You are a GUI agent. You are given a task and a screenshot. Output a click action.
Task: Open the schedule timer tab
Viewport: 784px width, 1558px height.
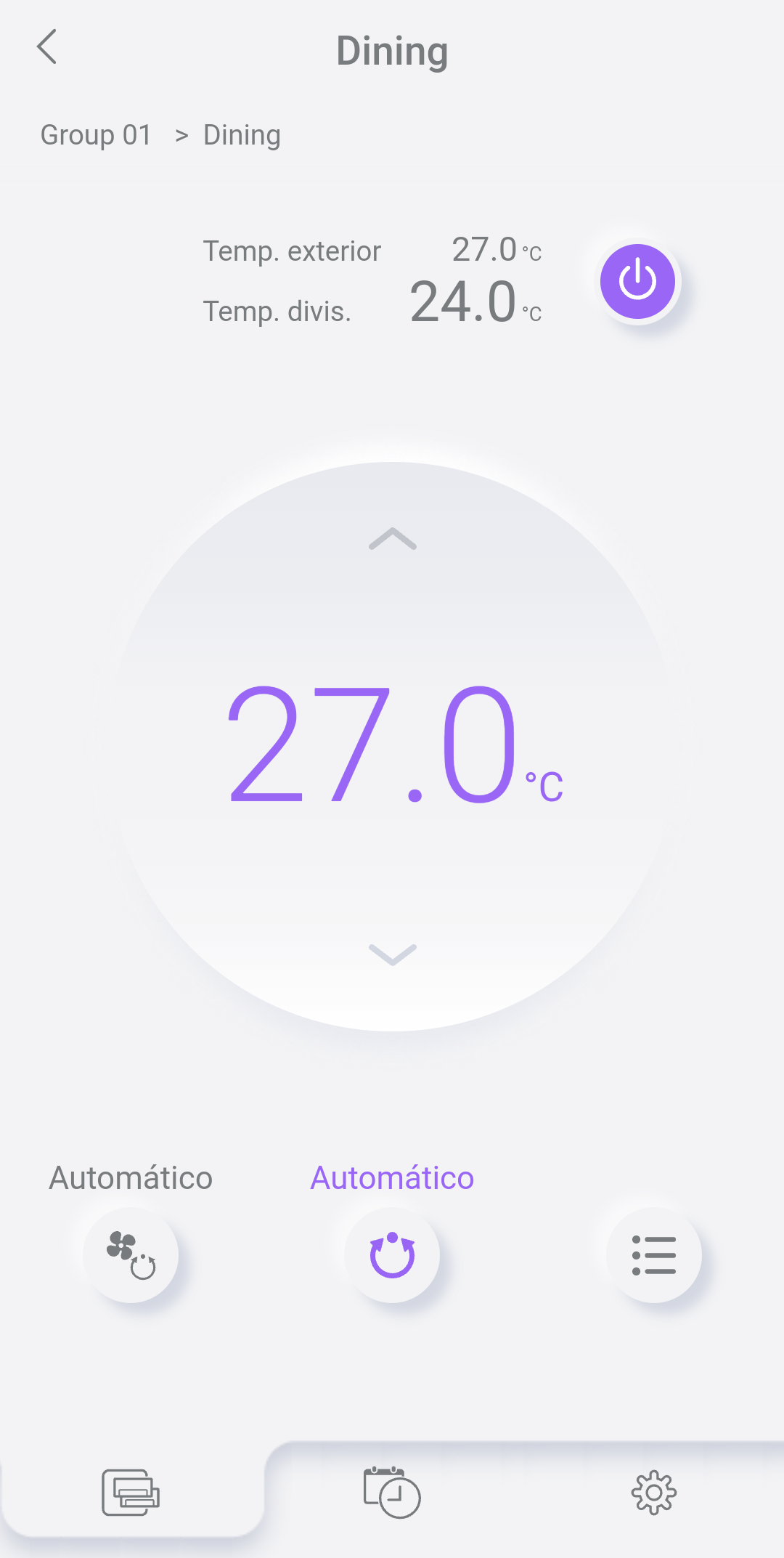click(392, 1493)
